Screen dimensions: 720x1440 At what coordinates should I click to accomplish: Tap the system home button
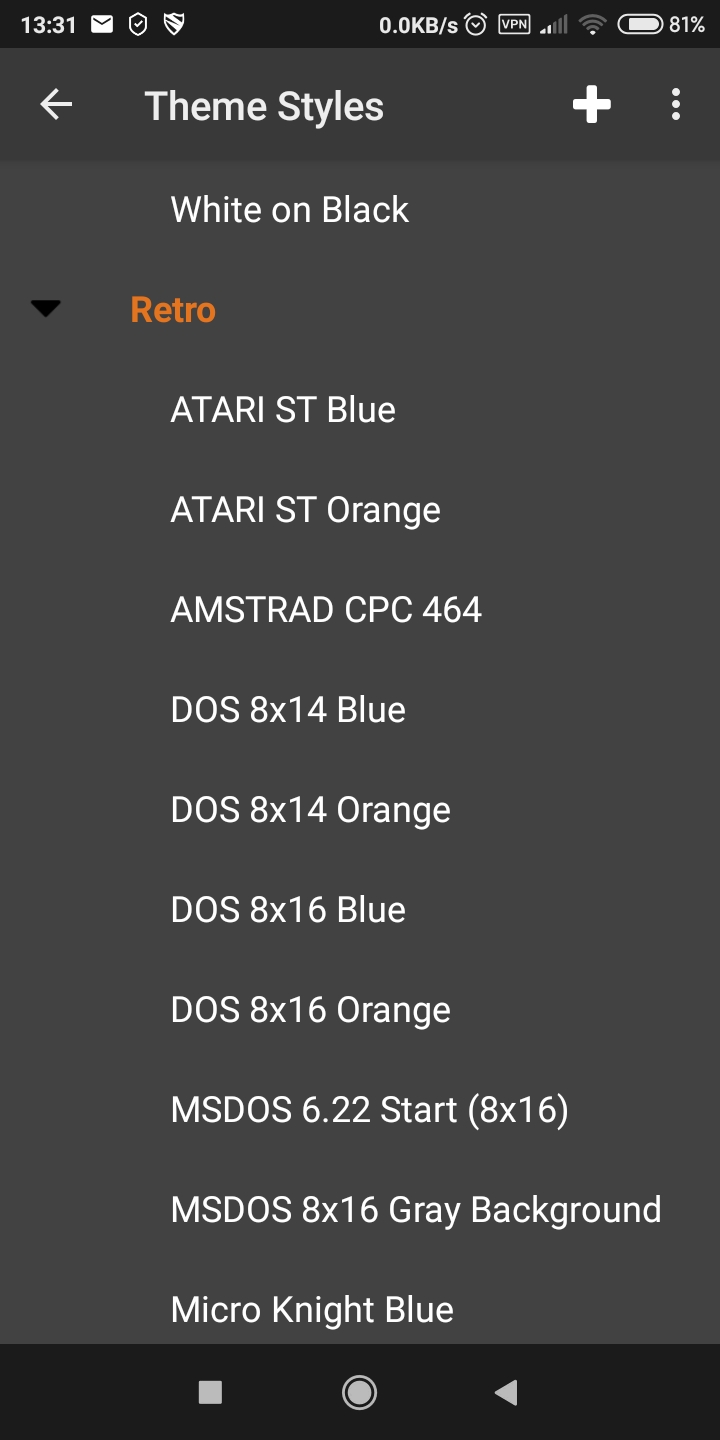pyautogui.click(x=359, y=1392)
